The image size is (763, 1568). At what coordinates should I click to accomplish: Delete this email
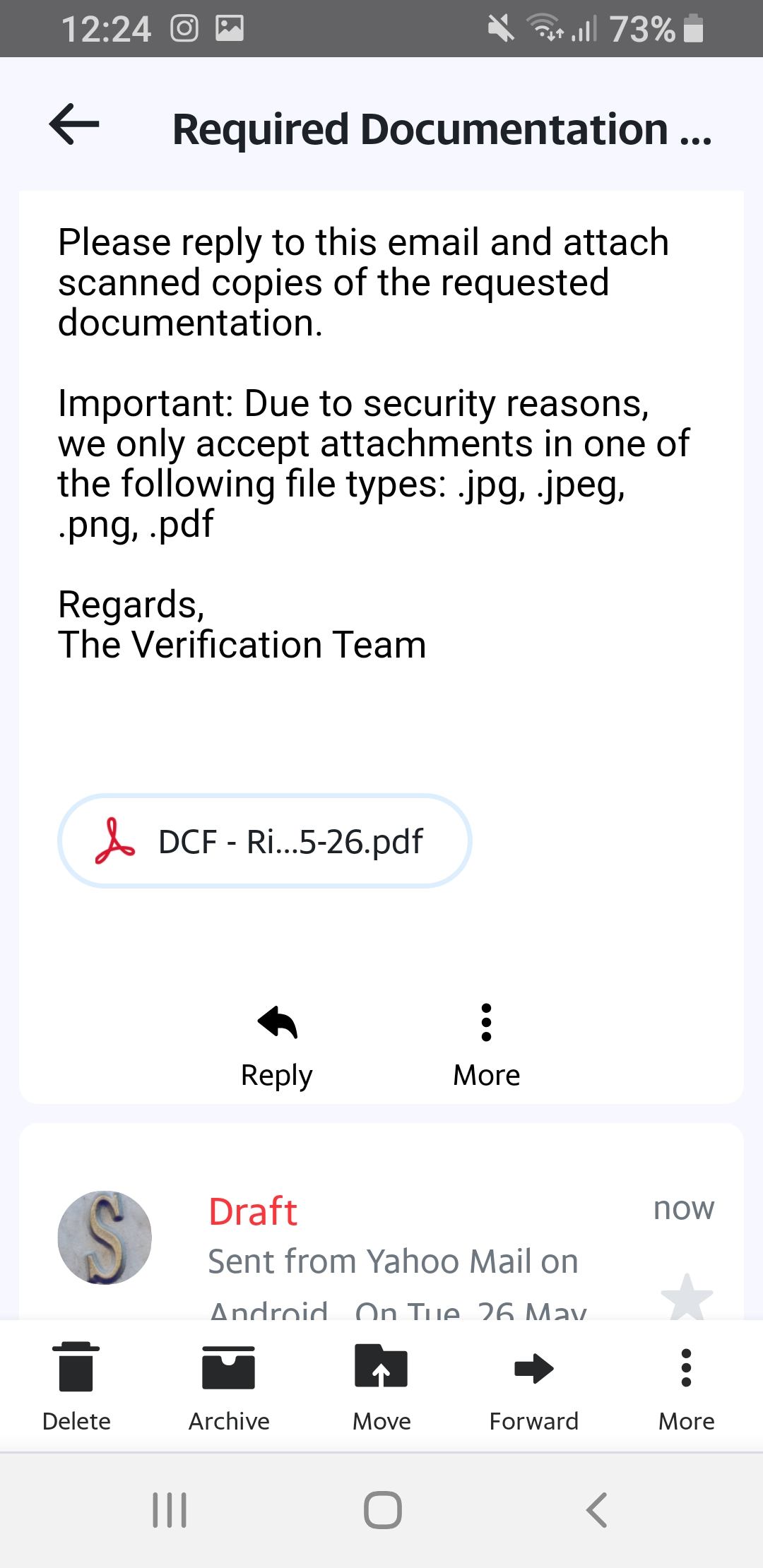pos(76,1386)
